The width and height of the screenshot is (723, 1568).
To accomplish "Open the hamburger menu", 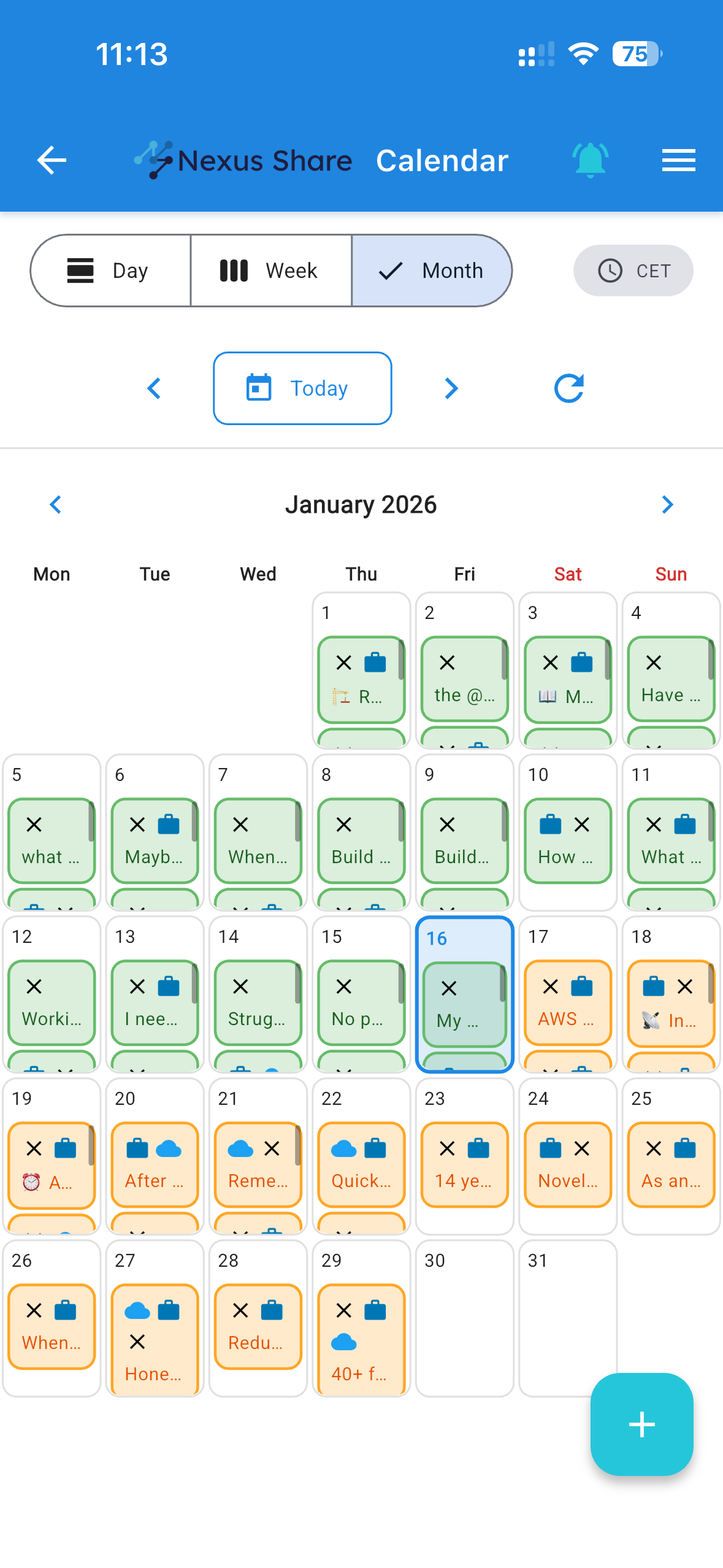I will click(x=678, y=161).
